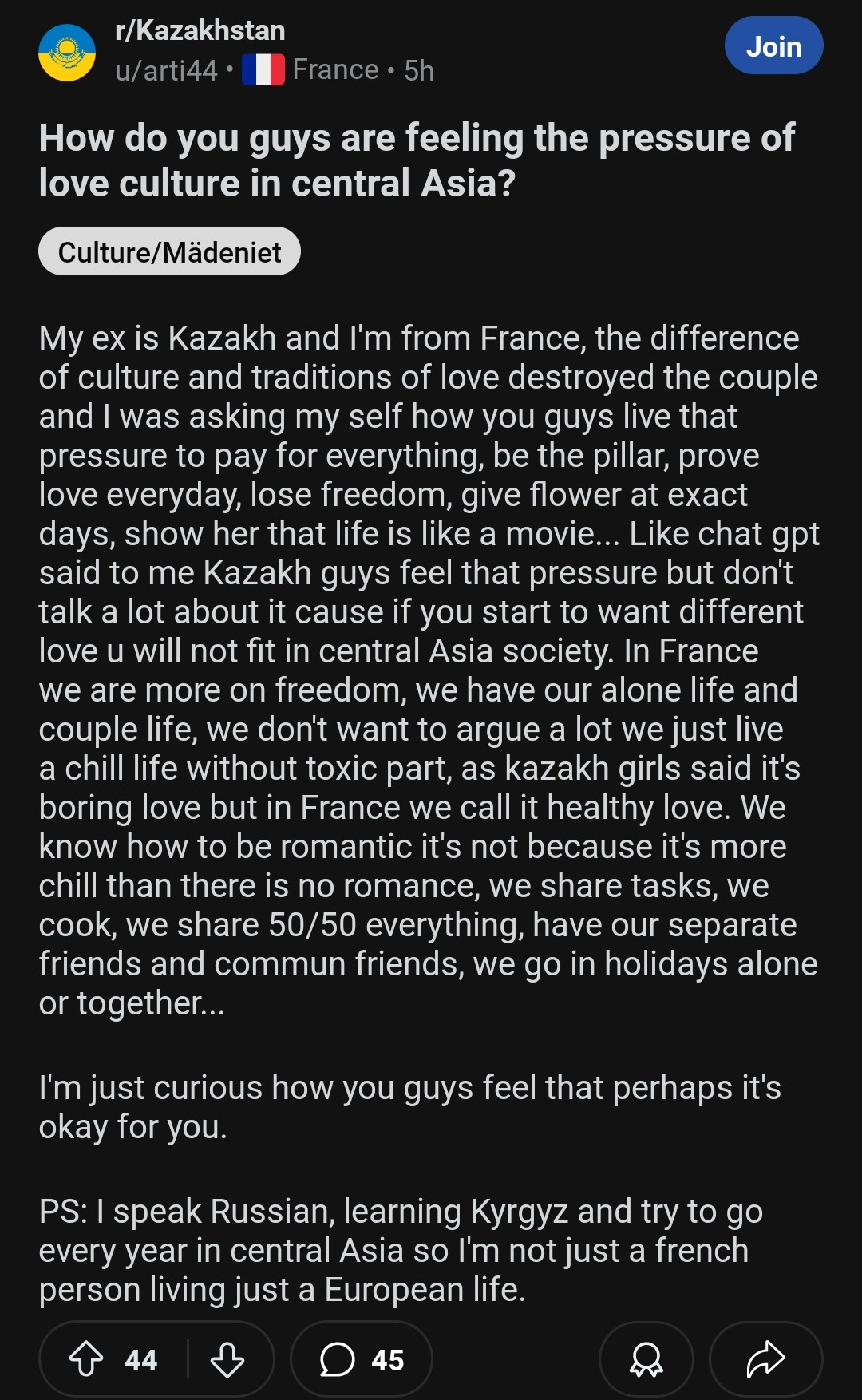Share this post

pyautogui.click(x=765, y=1359)
